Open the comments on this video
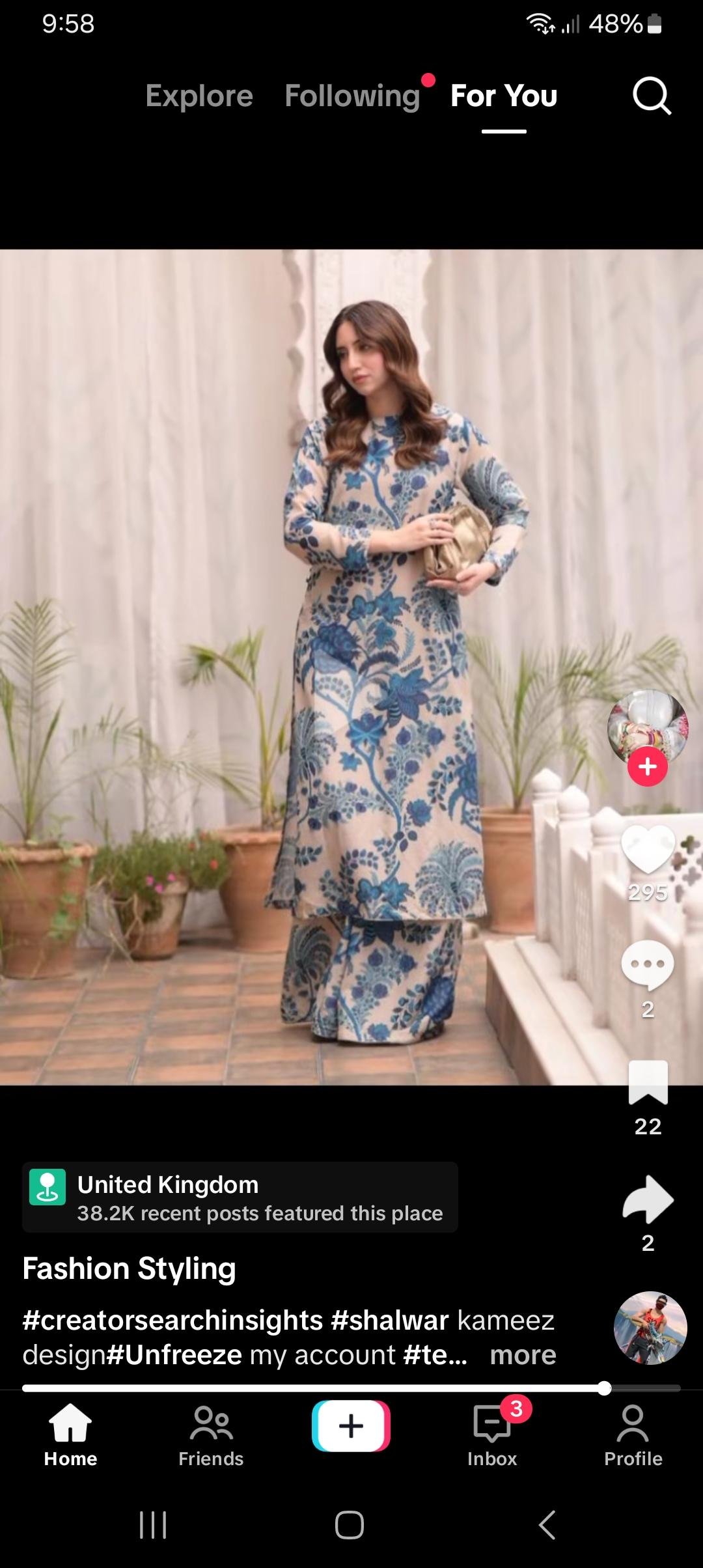Image resolution: width=703 pixels, height=1568 pixels. [648, 965]
